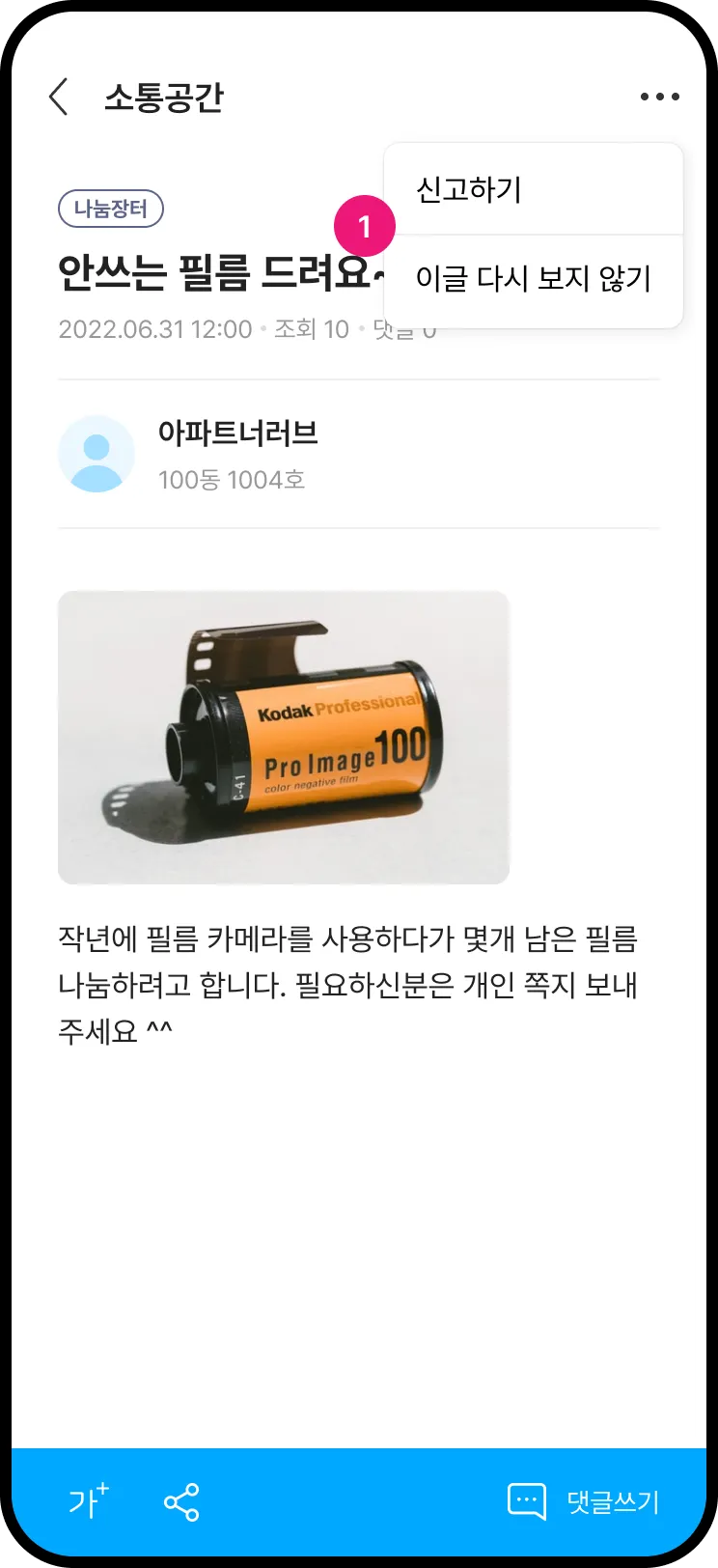Adjust text size with 가+ icon
Image resolution: width=718 pixels, height=1568 pixels.
click(88, 1501)
